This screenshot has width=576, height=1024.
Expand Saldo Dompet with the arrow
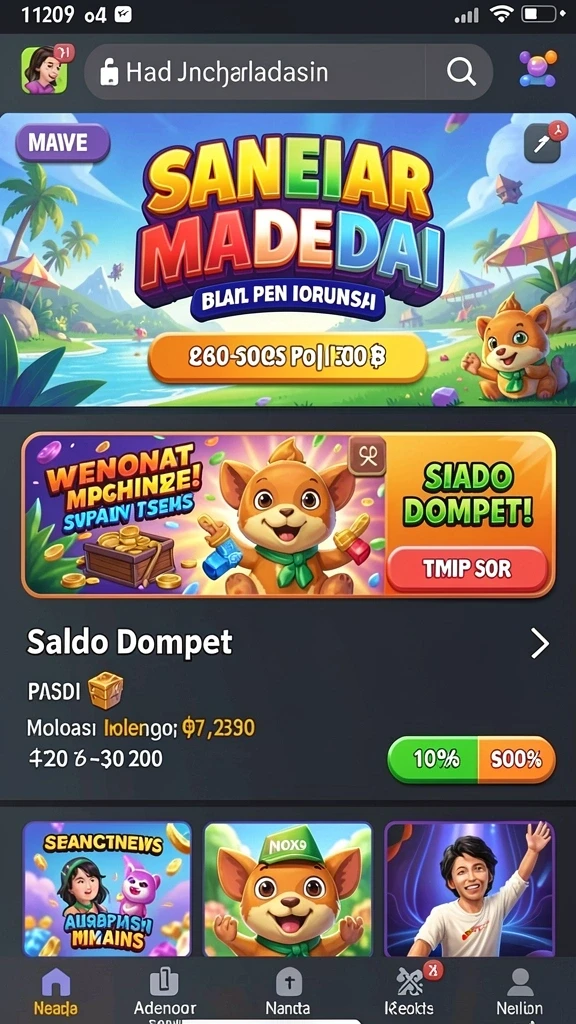539,644
